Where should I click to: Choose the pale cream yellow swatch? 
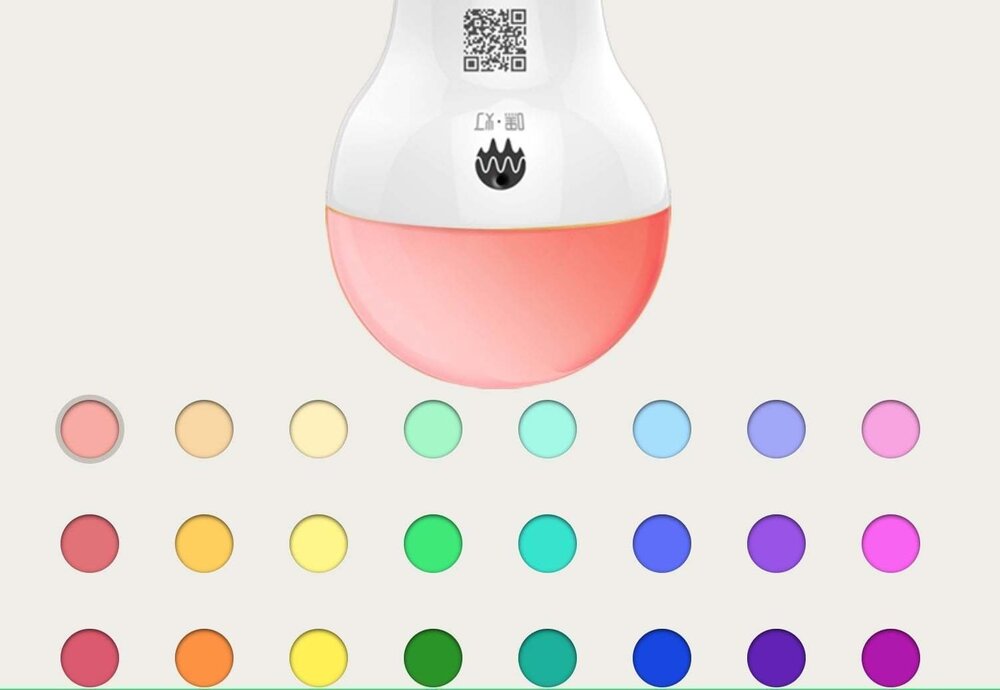319,429
